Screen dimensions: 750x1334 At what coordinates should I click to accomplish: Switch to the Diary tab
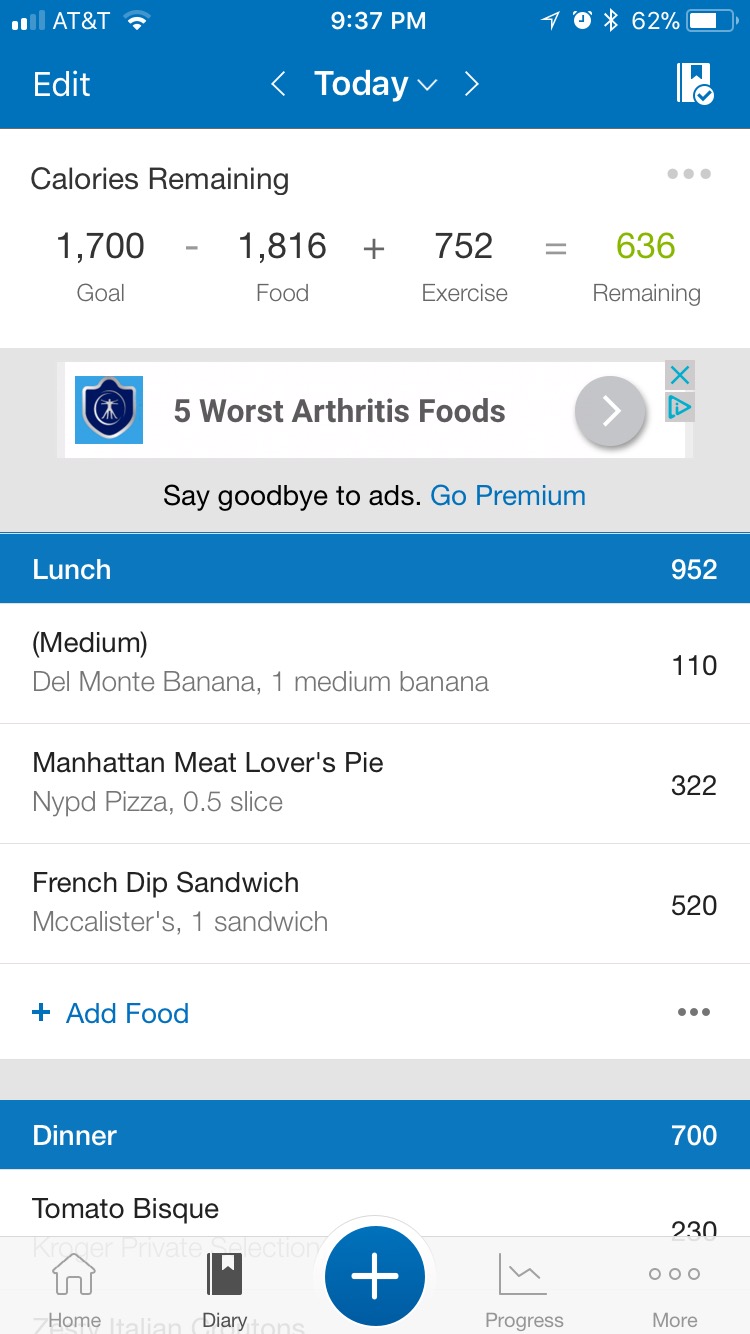click(224, 1290)
